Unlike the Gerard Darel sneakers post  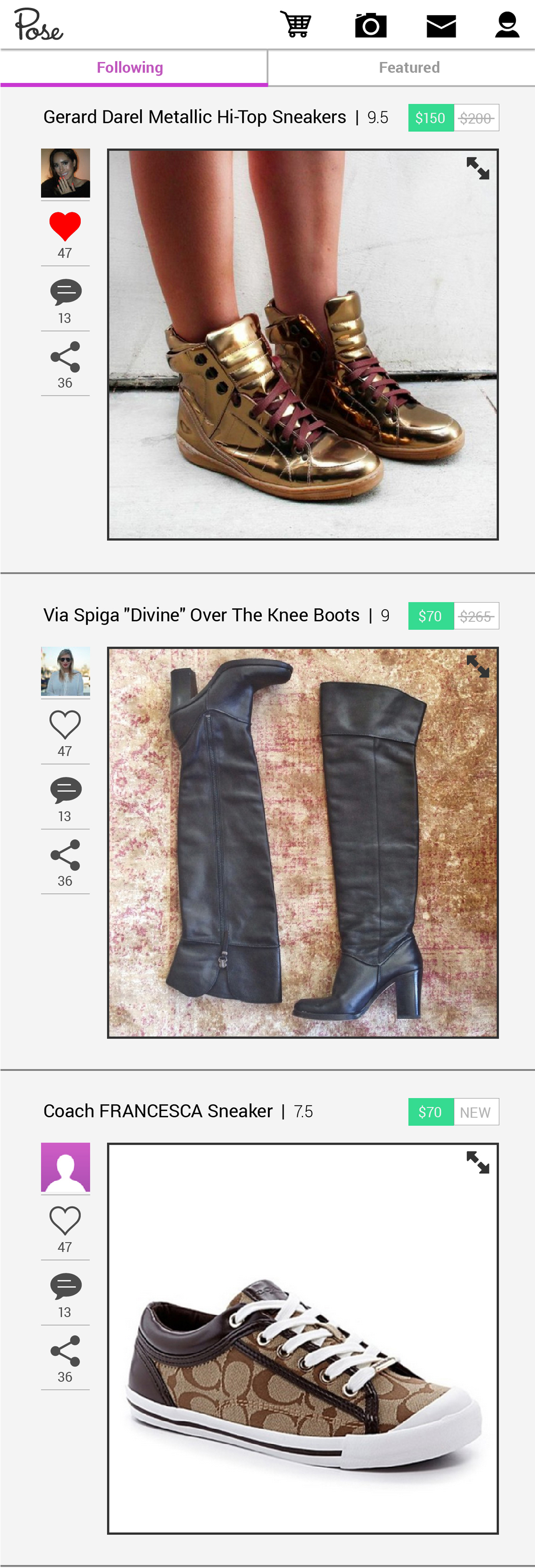coord(65,227)
